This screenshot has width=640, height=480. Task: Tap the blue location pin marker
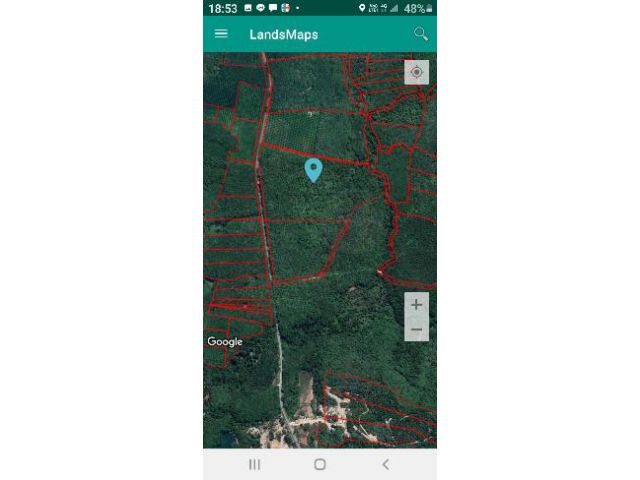(x=313, y=169)
